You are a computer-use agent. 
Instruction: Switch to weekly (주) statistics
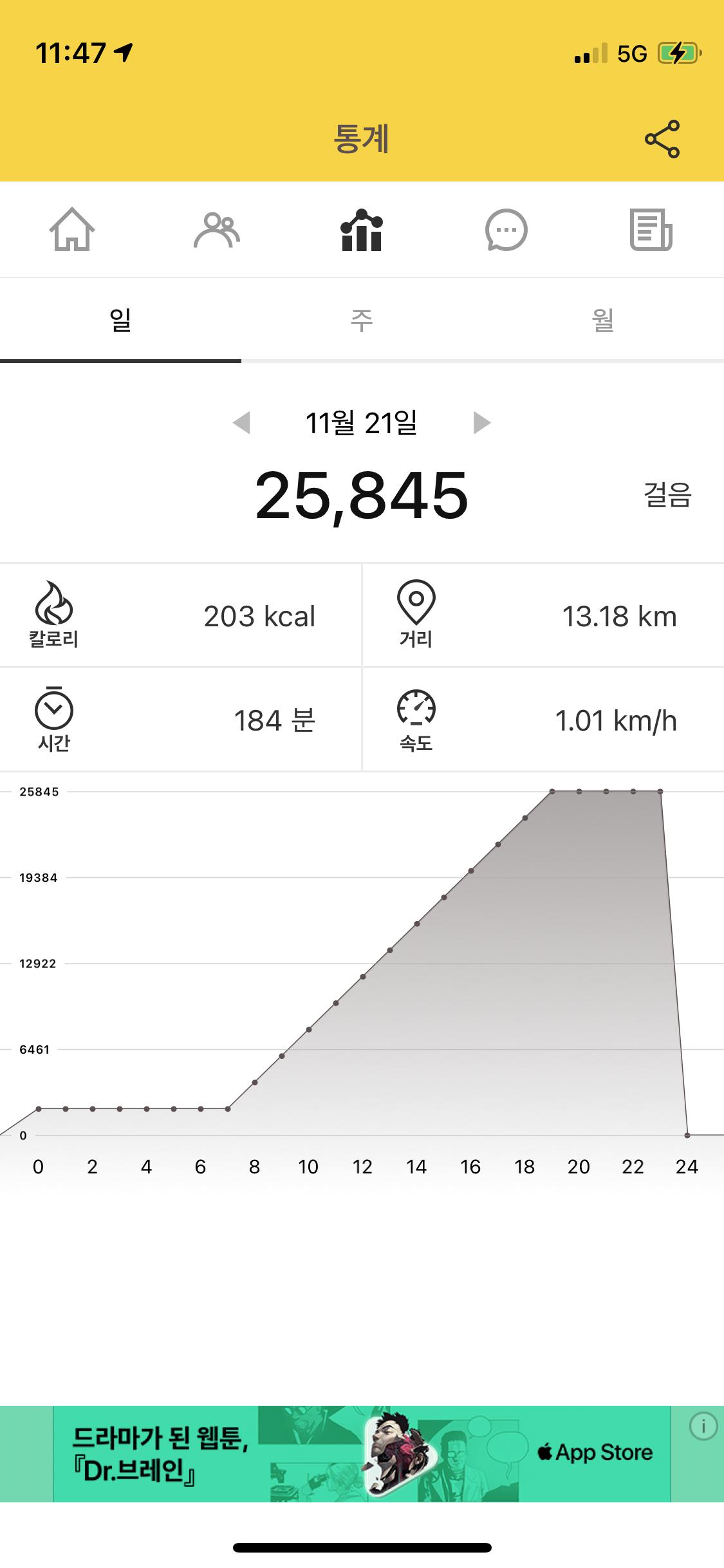[x=362, y=320]
